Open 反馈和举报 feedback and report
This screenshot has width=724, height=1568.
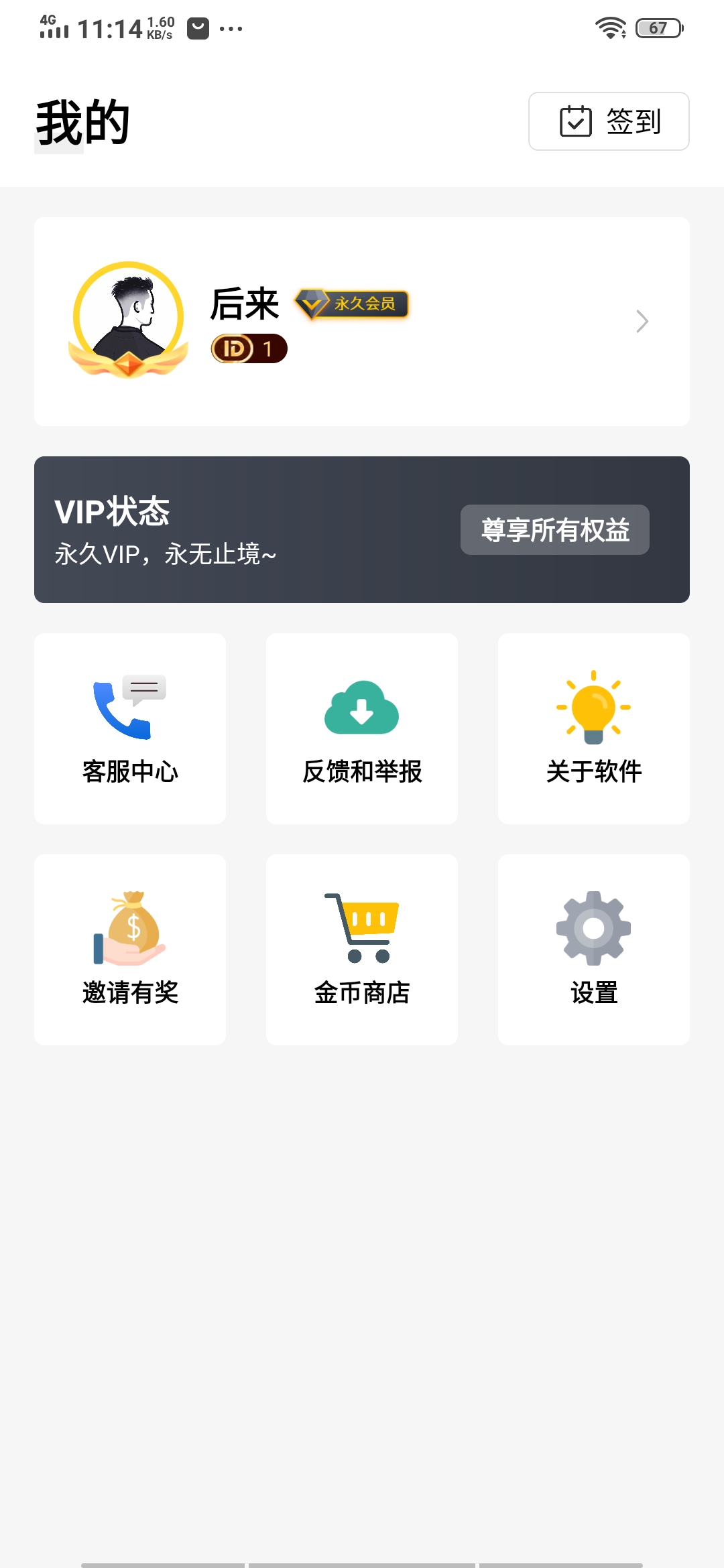click(362, 728)
